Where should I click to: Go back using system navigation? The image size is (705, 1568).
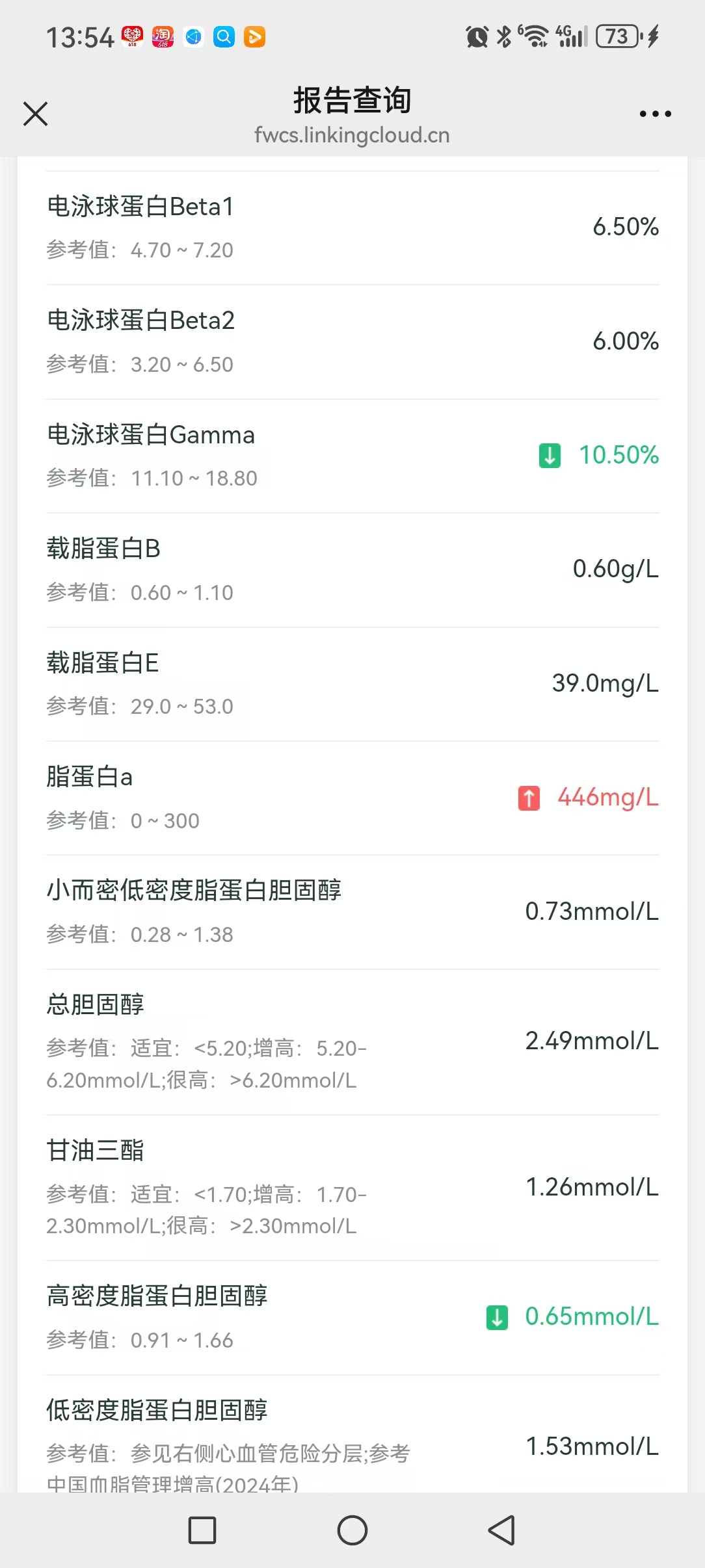click(x=502, y=1530)
